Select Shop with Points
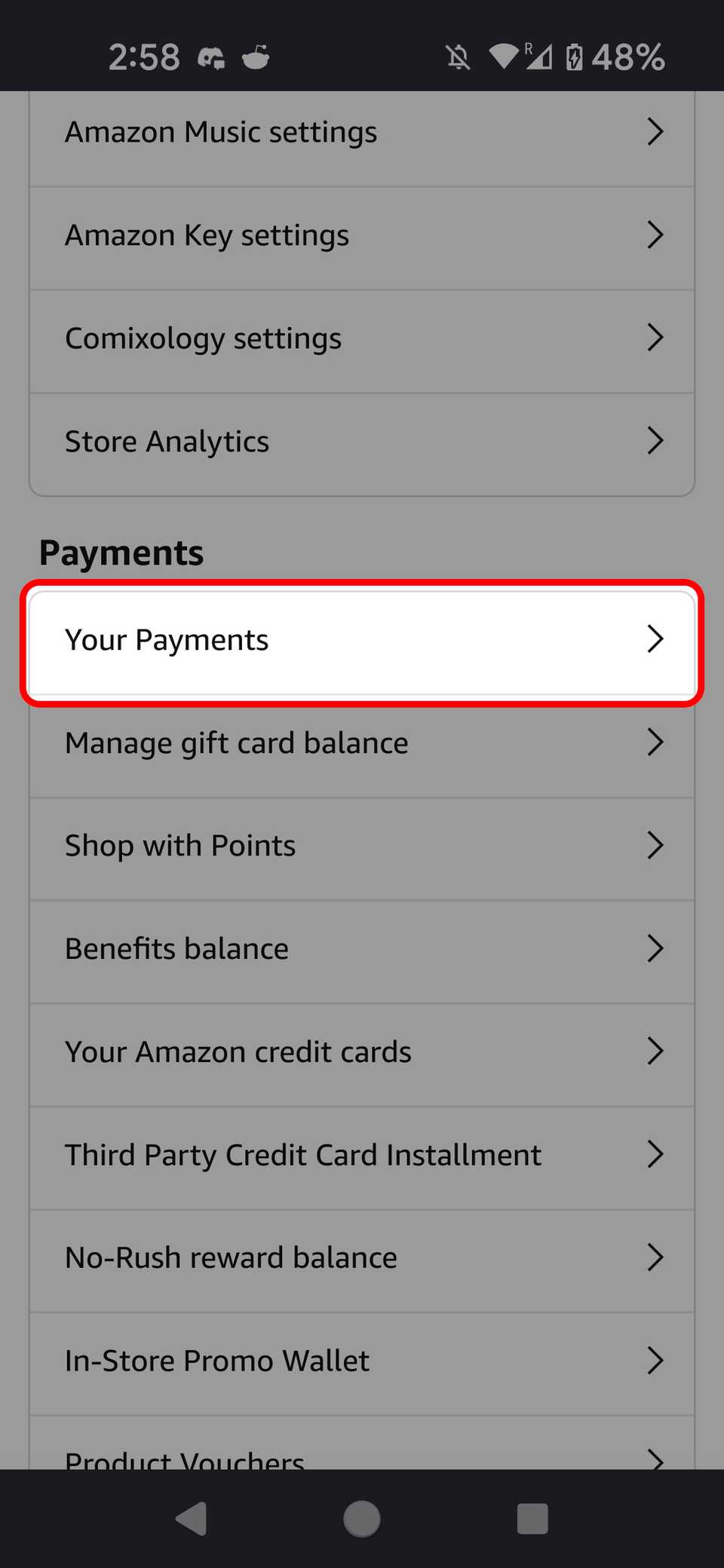The height and width of the screenshot is (1568, 724). (x=362, y=845)
